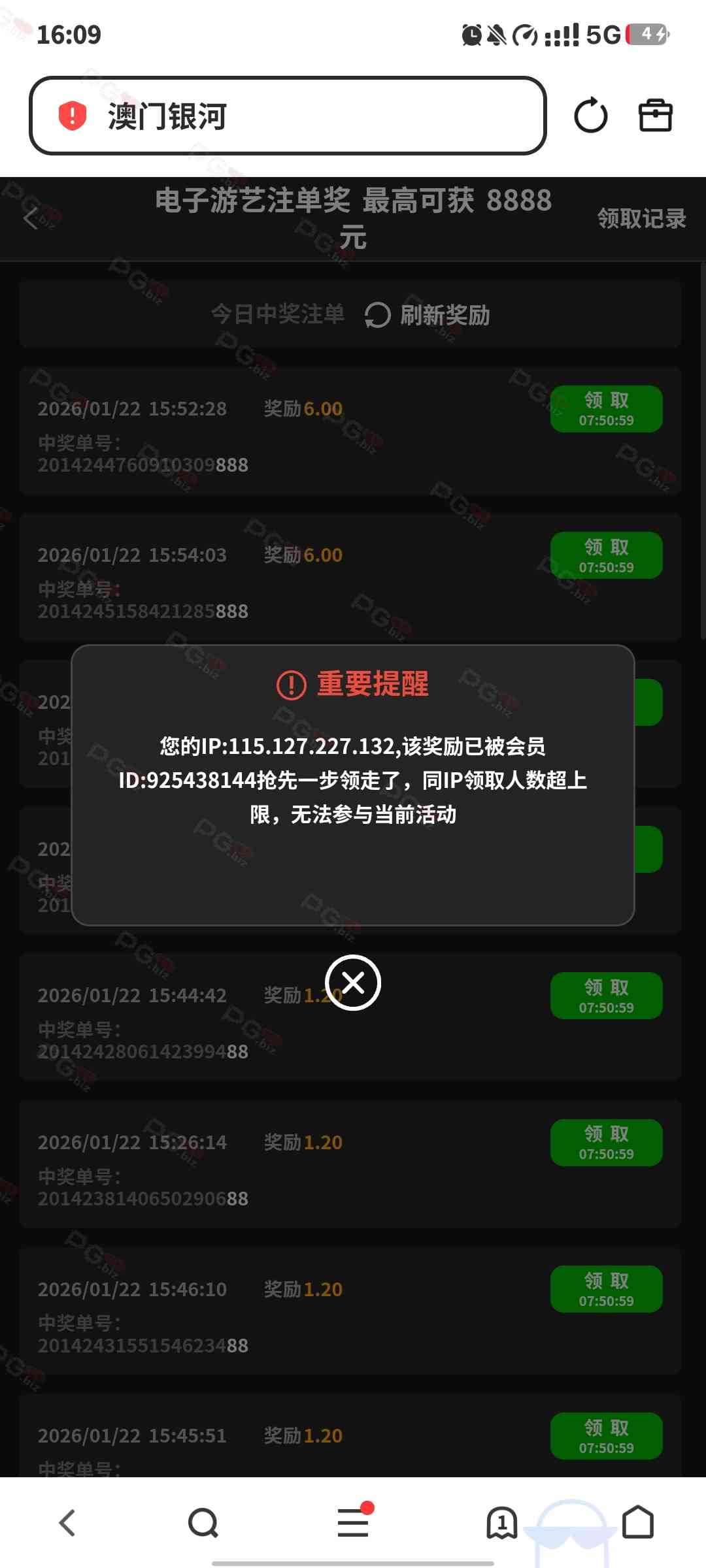Claim the 1.20 reward from 15:46:10

[x=606, y=1289]
